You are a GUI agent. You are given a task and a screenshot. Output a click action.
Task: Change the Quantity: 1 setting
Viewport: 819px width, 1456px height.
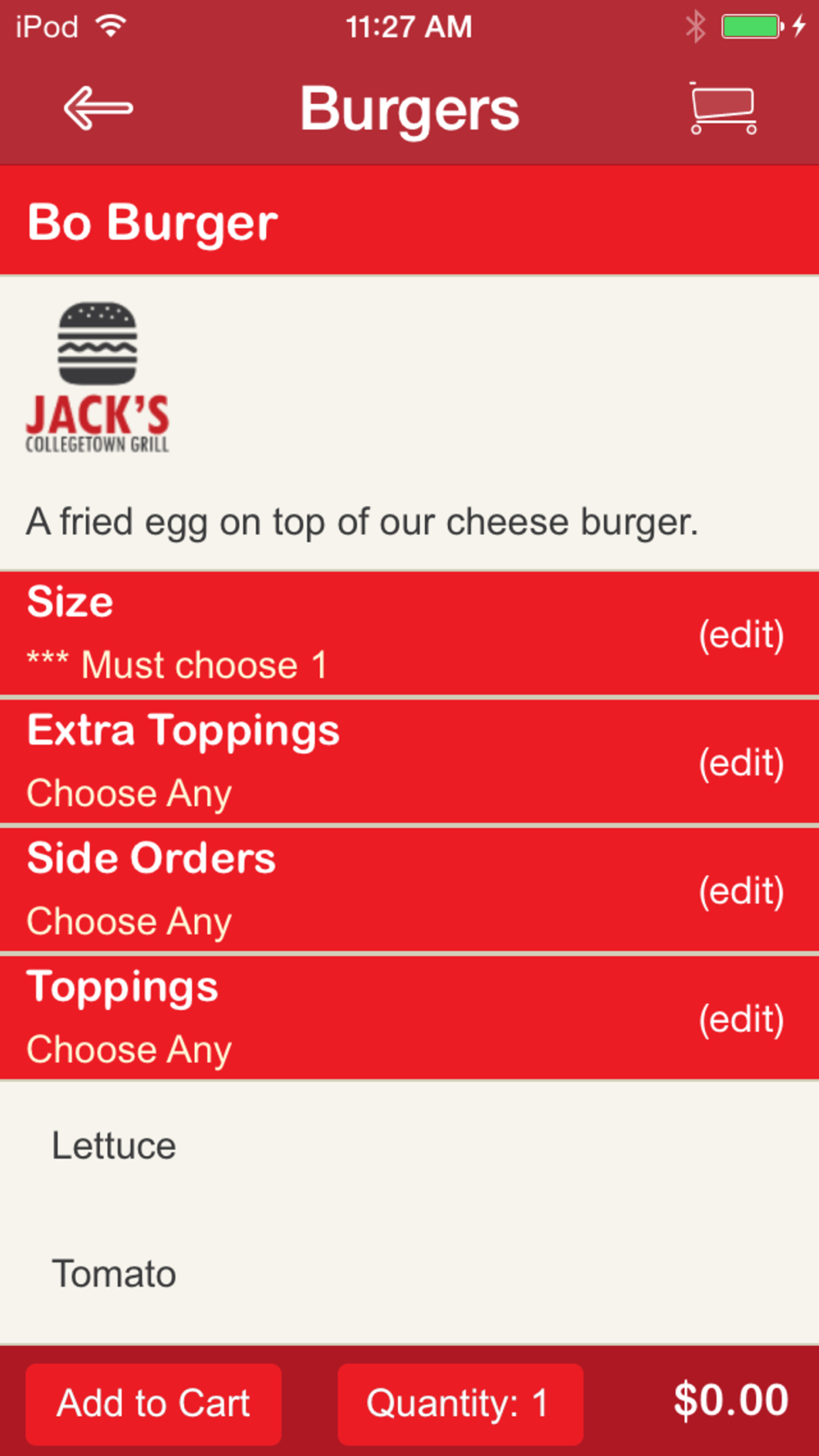[460, 1404]
